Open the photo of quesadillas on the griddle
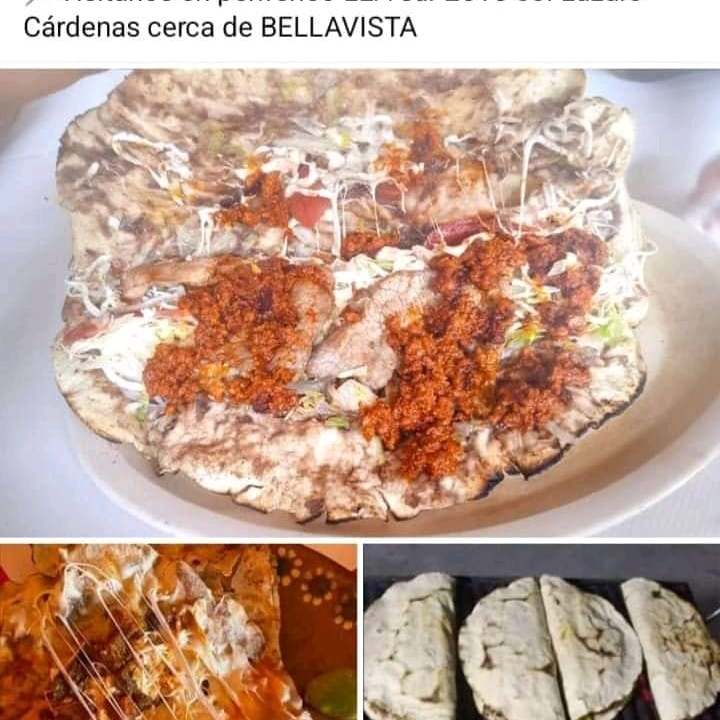 542,632
